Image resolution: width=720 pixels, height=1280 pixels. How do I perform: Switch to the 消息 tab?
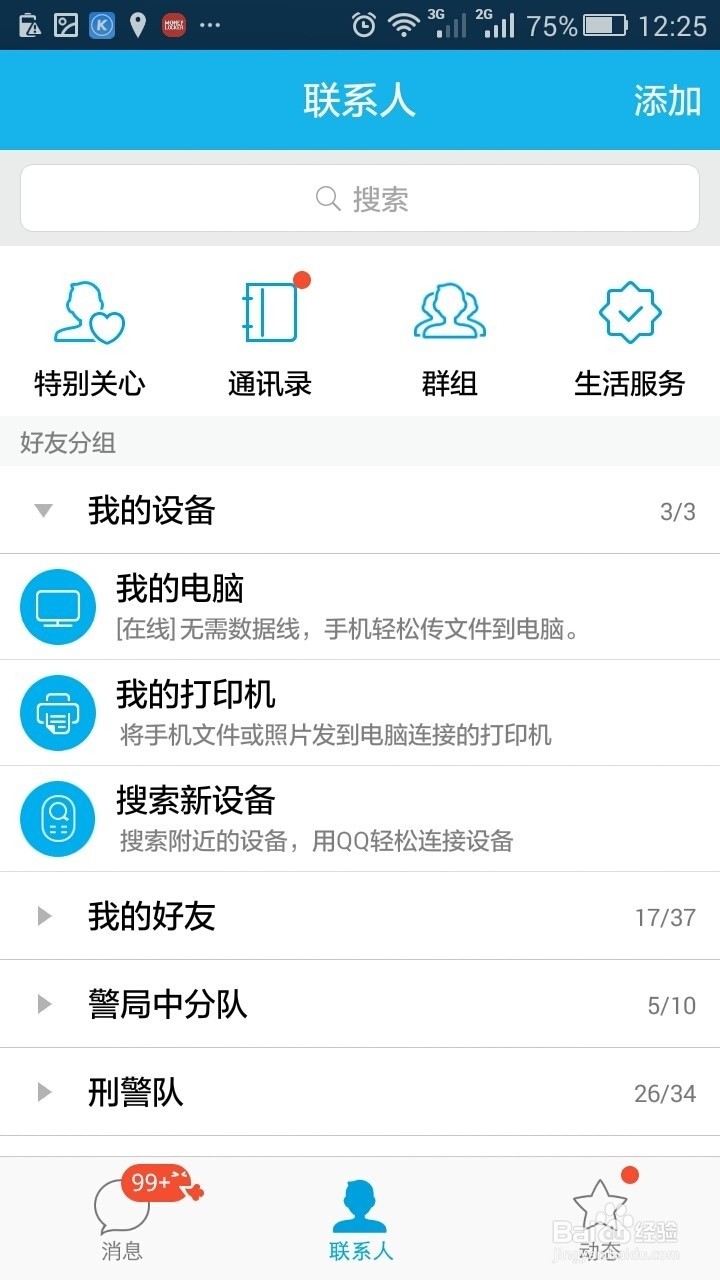click(122, 1220)
